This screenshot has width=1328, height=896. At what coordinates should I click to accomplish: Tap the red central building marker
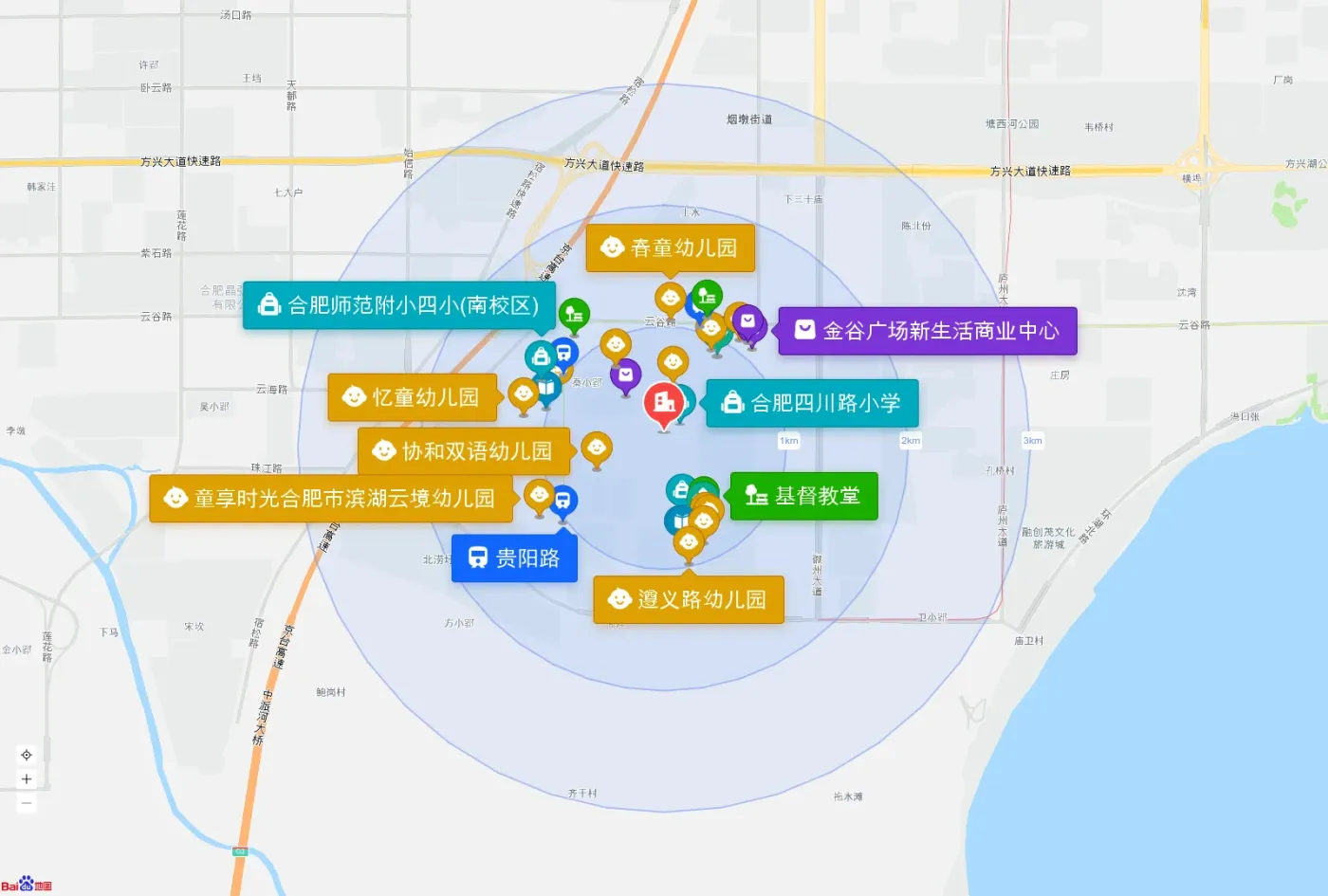coord(664,403)
